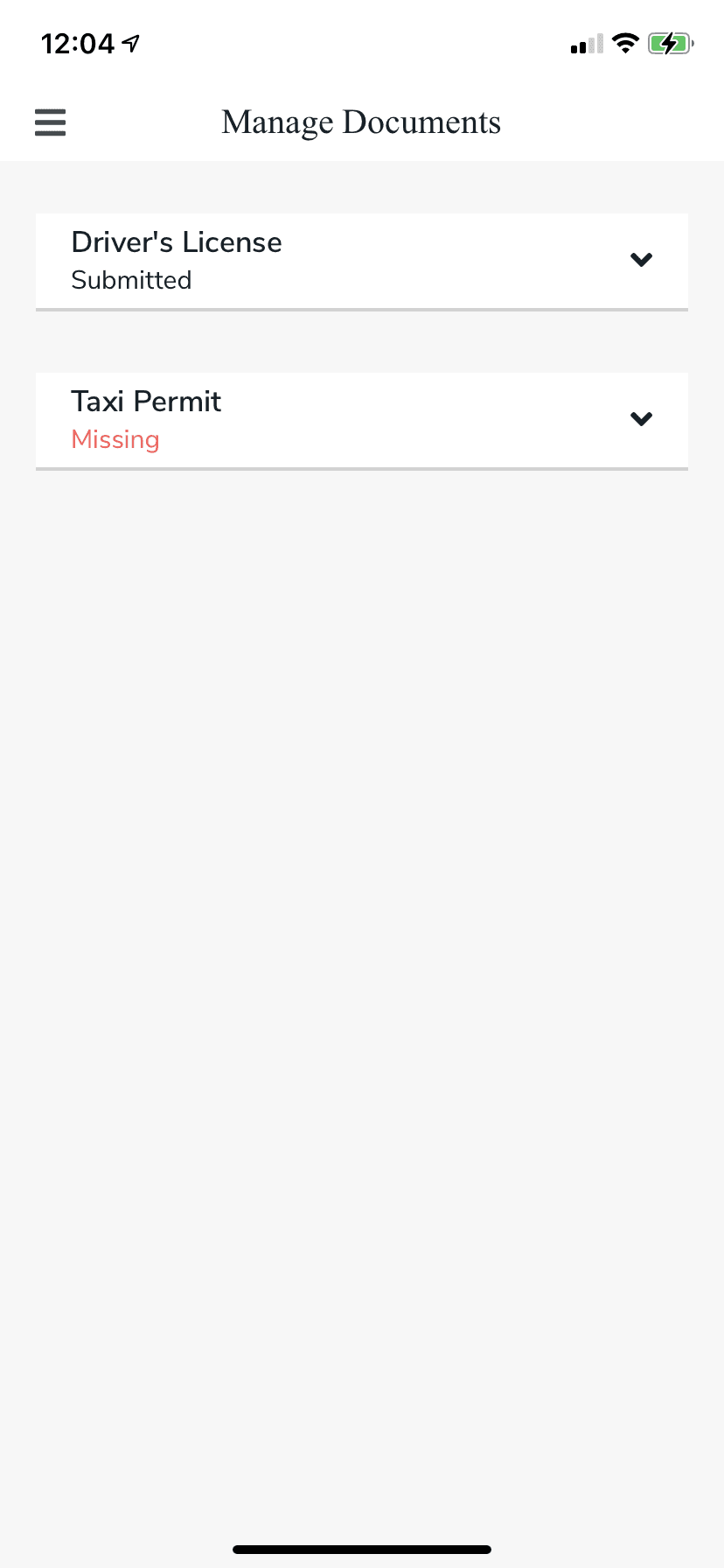The width and height of the screenshot is (724, 1568).
Task: Click the charging battery icon
Action: pos(670,42)
